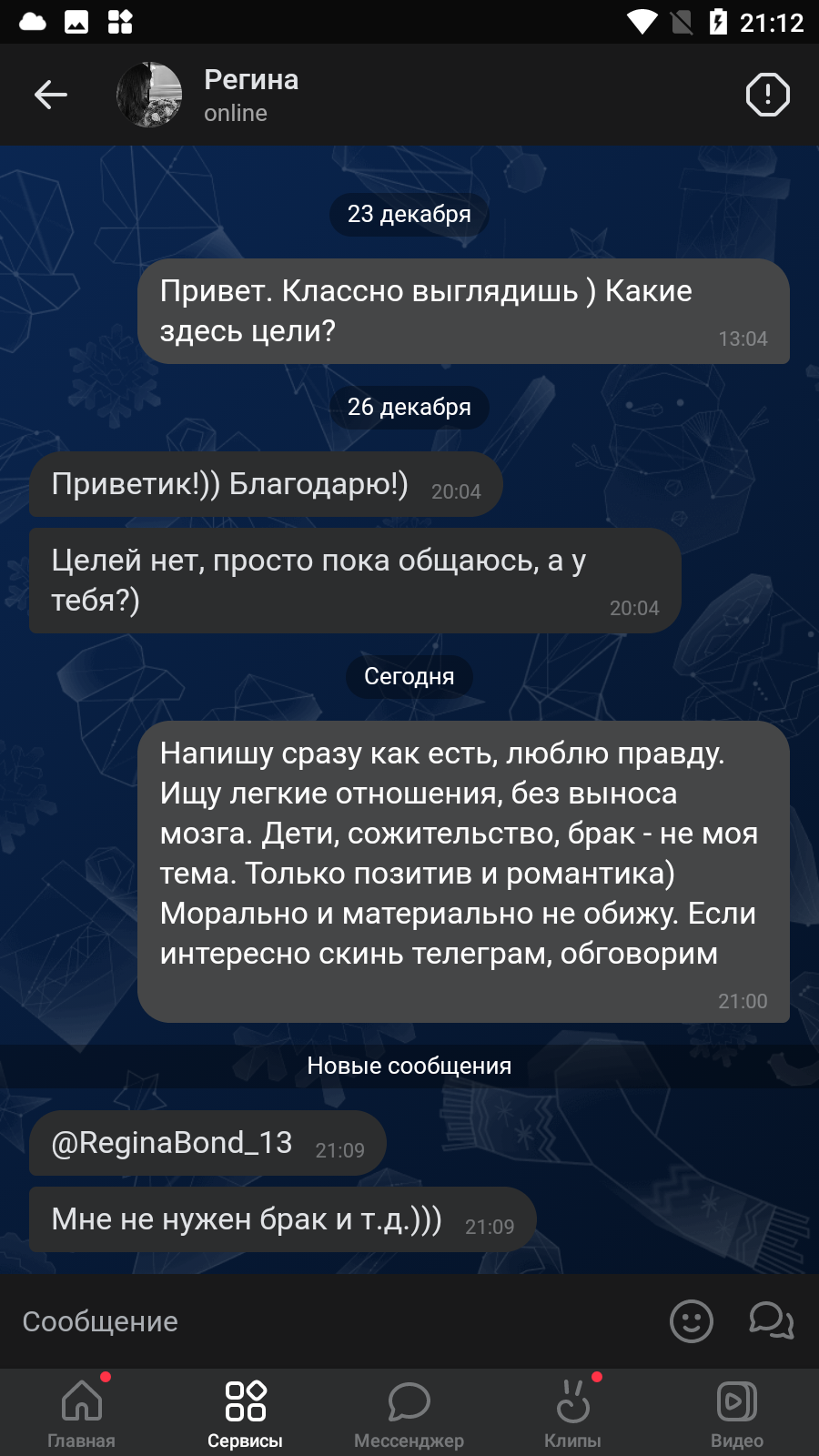Switch to the Главная tab
Image resolution: width=819 pixels, height=1456 pixels.
[x=82, y=1412]
